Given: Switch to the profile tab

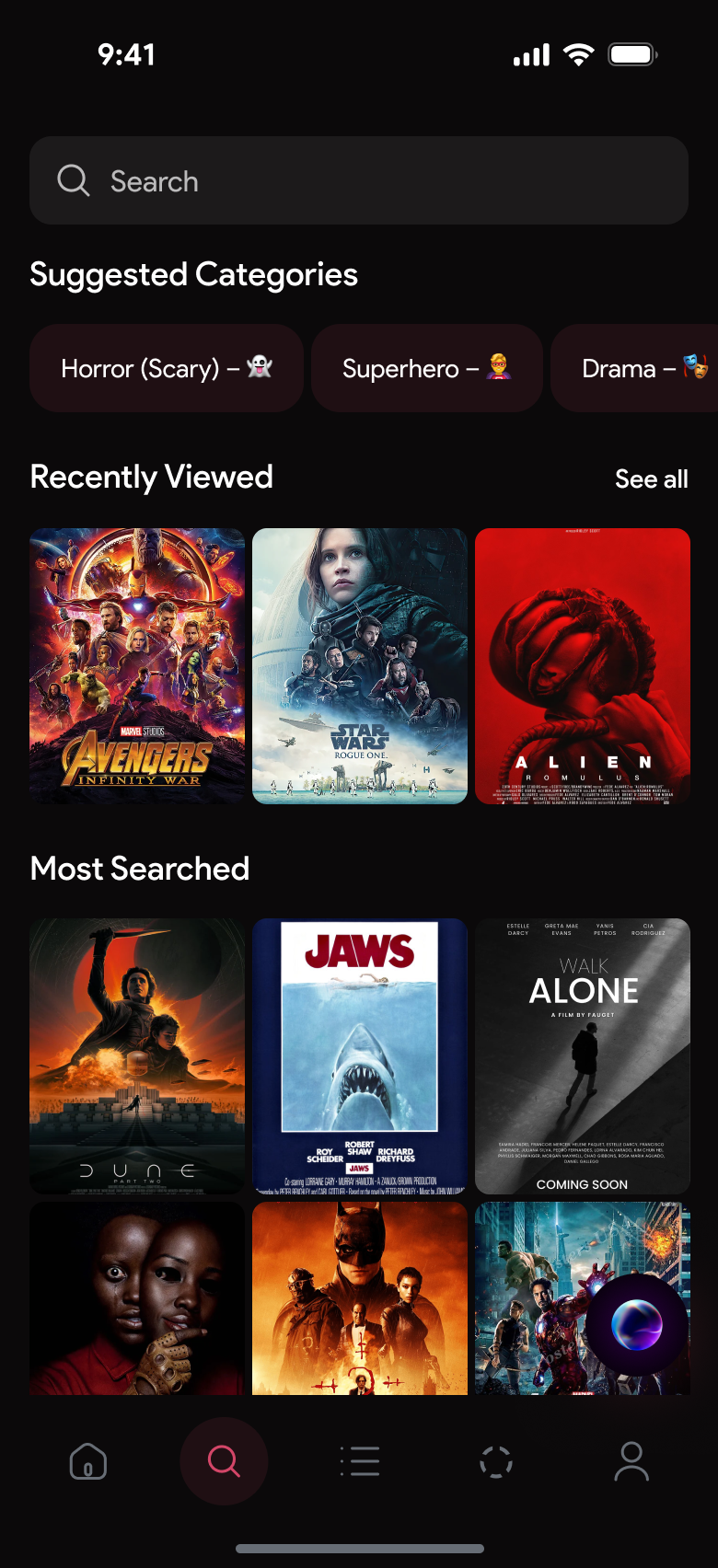Looking at the screenshot, I should [631, 1461].
